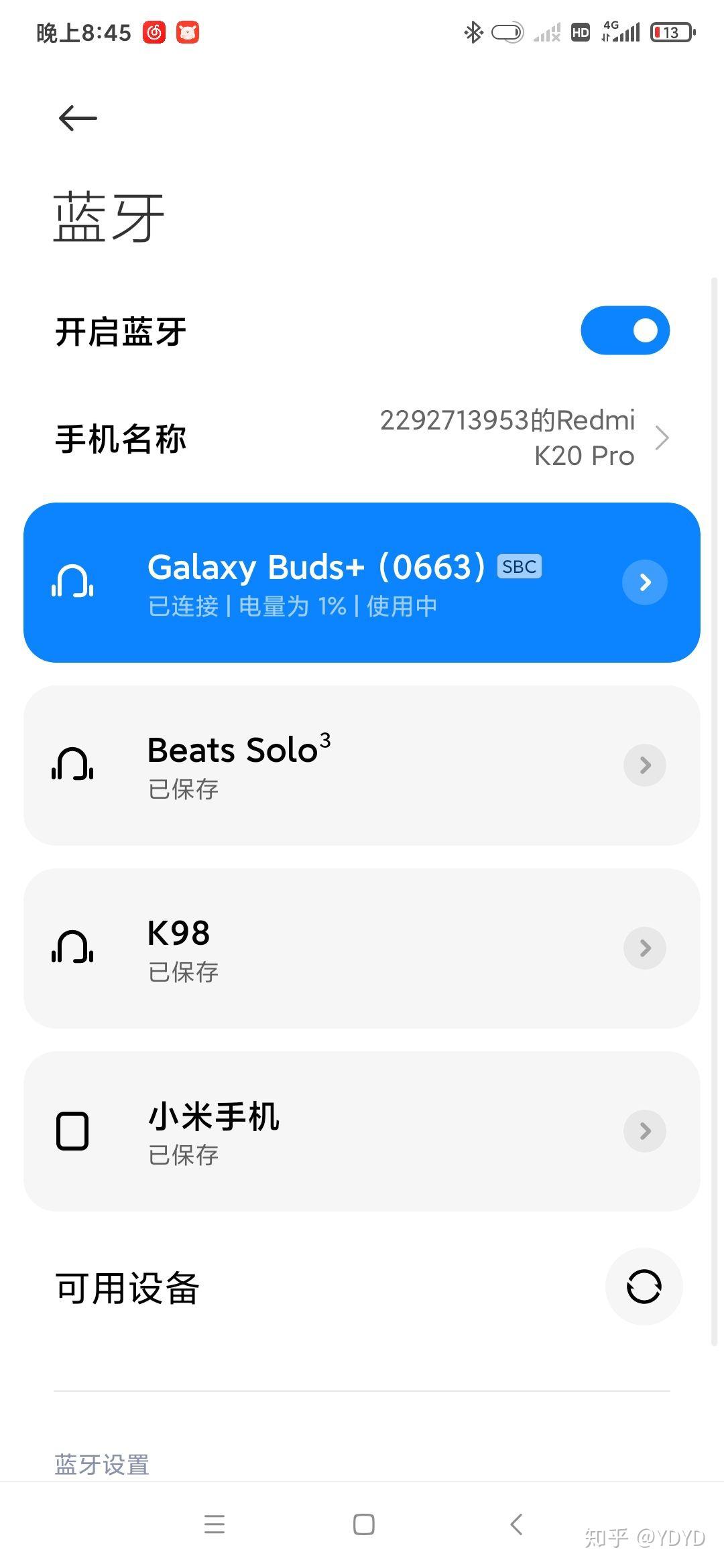The height and width of the screenshot is (1568, 724).
Task: Open phone name editor via 手机名称 chevron
Action: 662,437
